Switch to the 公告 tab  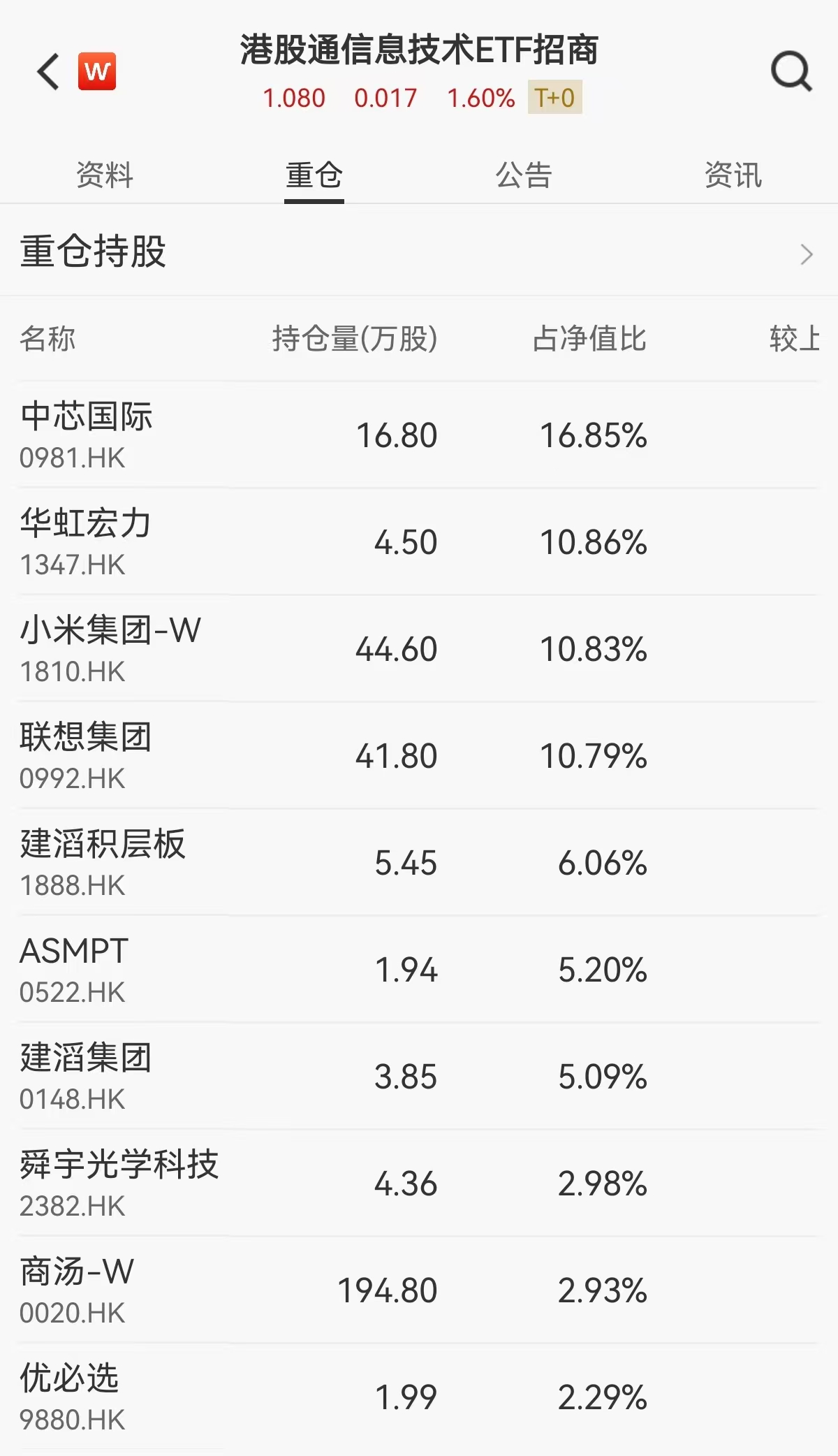click(x=524, y=175)
